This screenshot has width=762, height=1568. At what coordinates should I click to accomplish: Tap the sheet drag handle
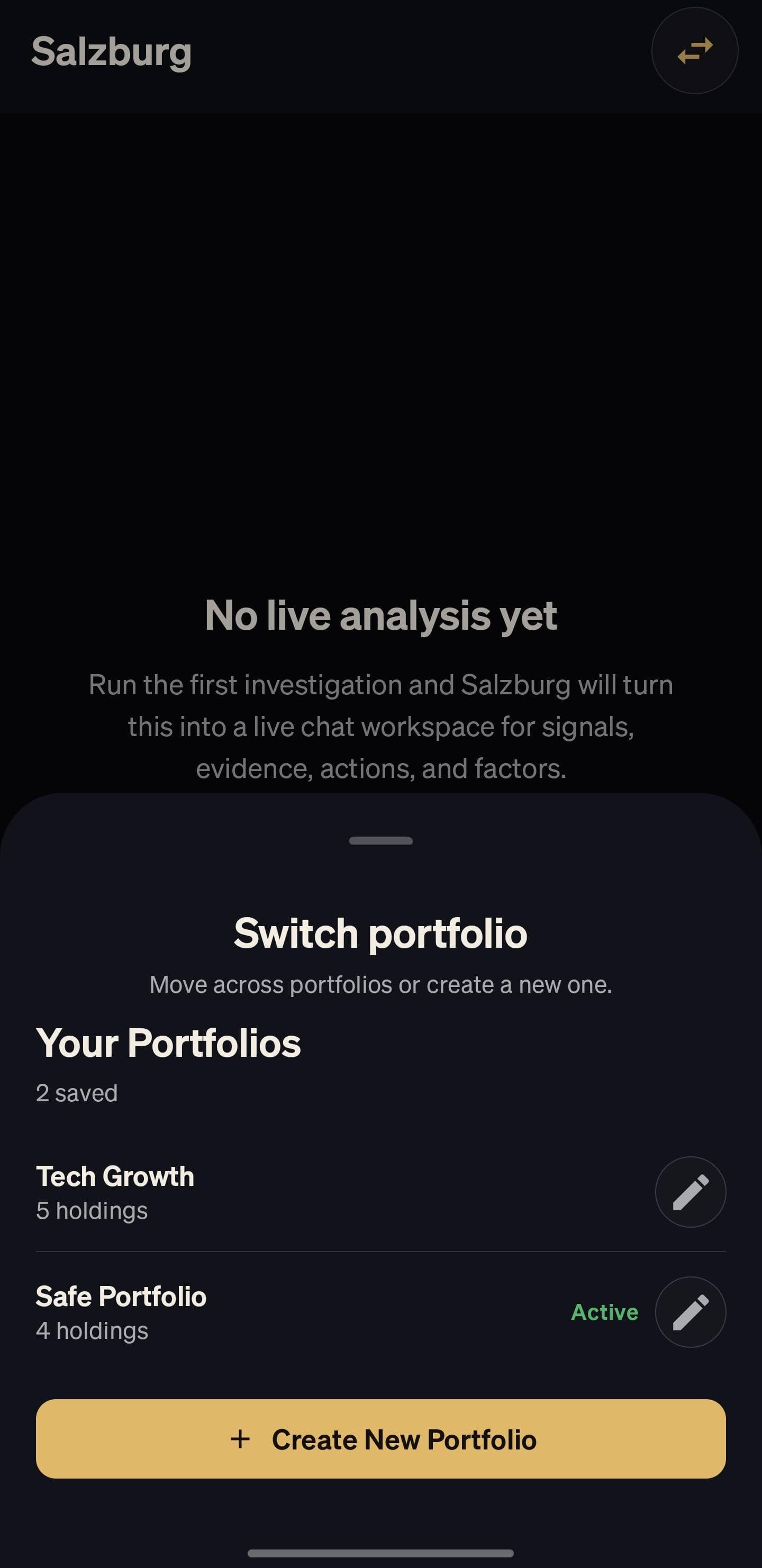coord(381,840)
